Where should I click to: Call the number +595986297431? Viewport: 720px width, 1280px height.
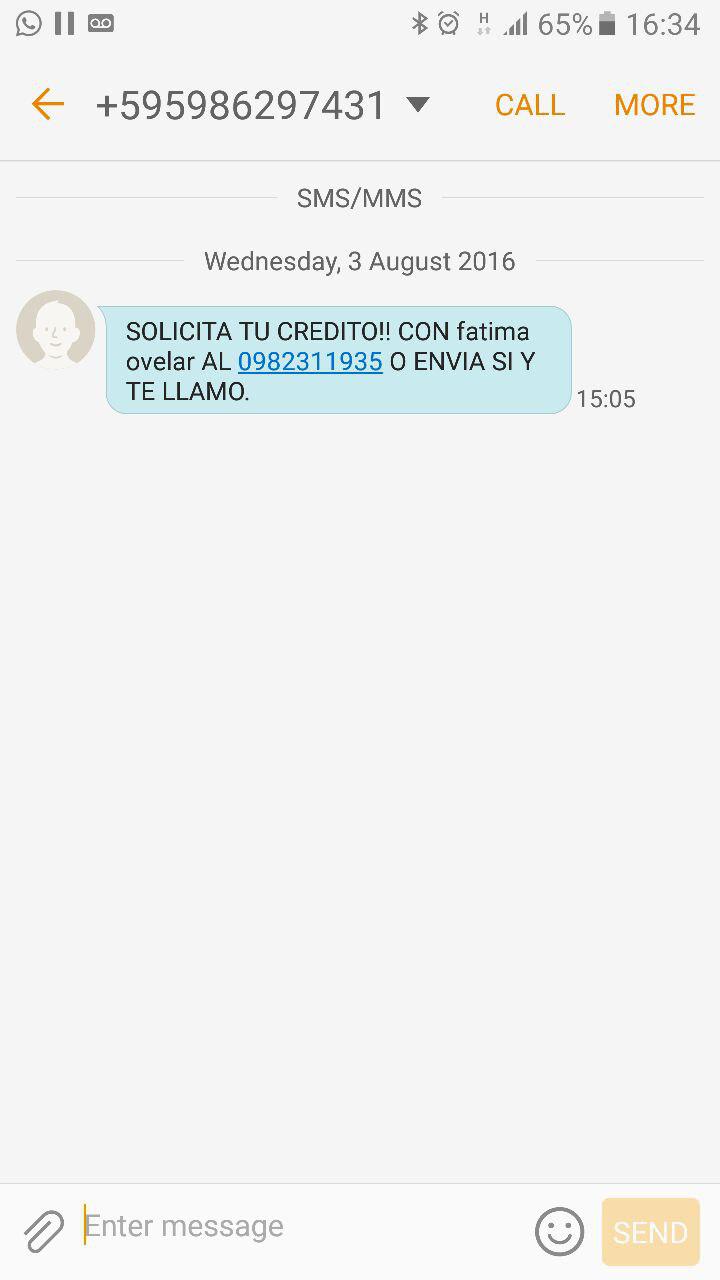point(530,105)
